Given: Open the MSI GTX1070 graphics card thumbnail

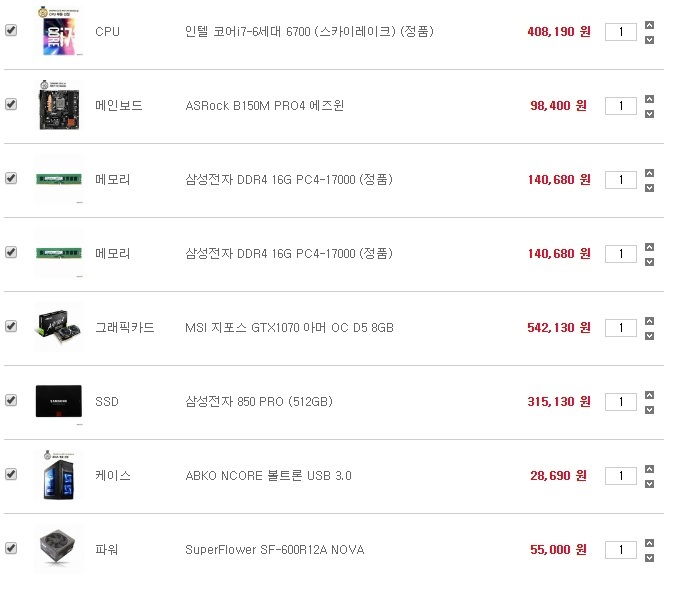Looking at the screenshot, I should click(x=59, y=327).
